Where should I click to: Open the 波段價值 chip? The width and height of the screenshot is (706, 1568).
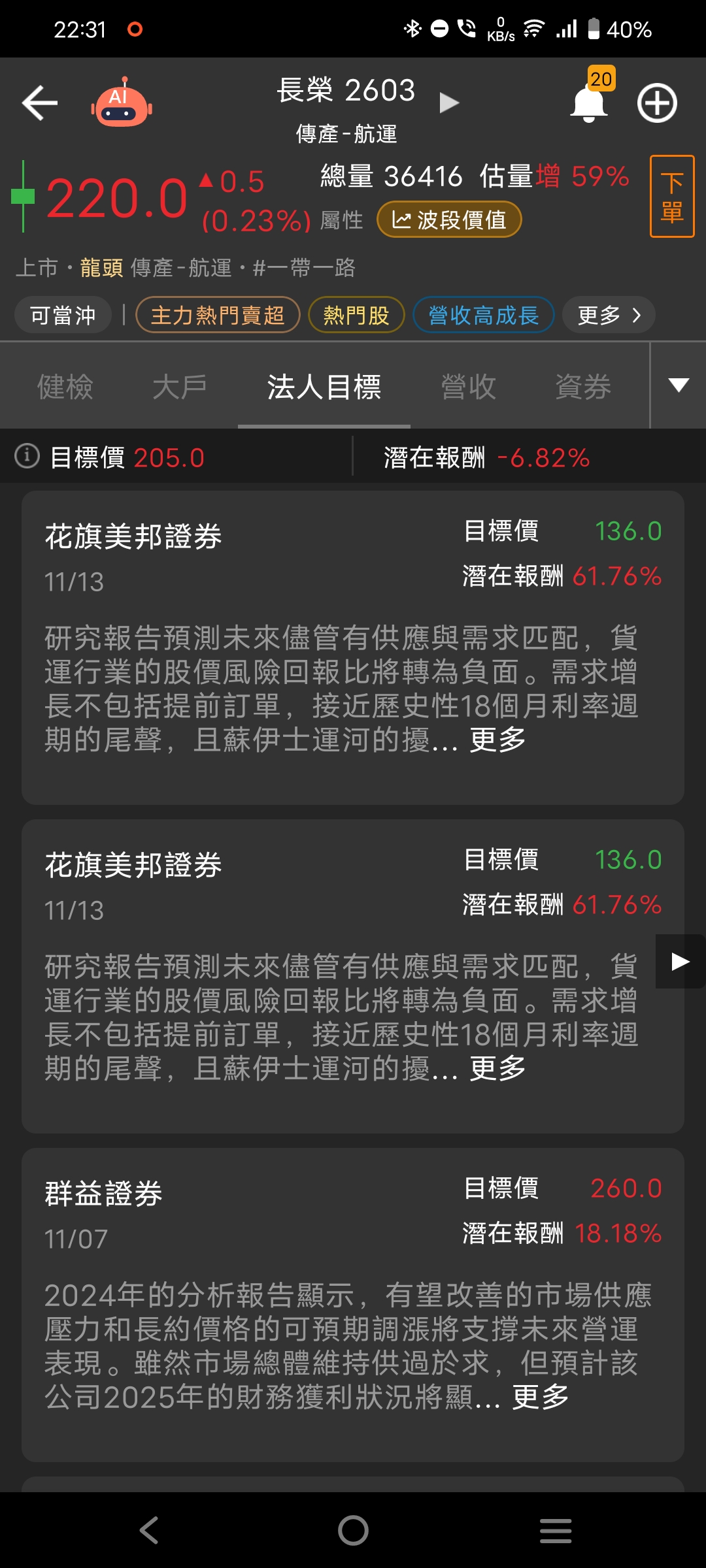(449, 220)
